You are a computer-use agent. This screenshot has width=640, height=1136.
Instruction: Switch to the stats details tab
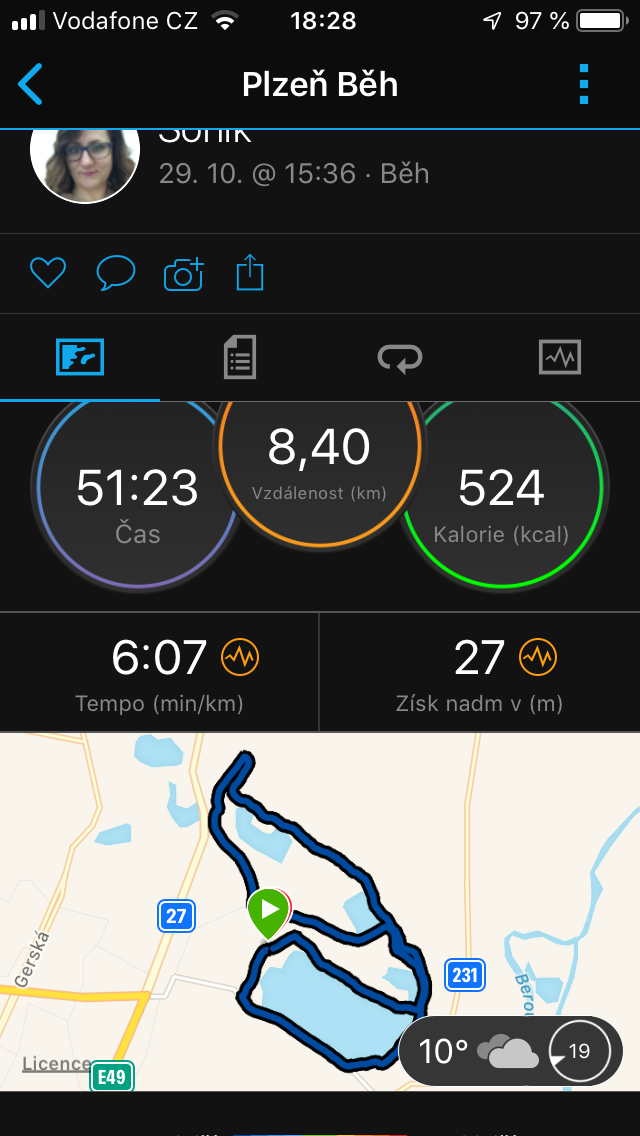[x=240, y=357]
